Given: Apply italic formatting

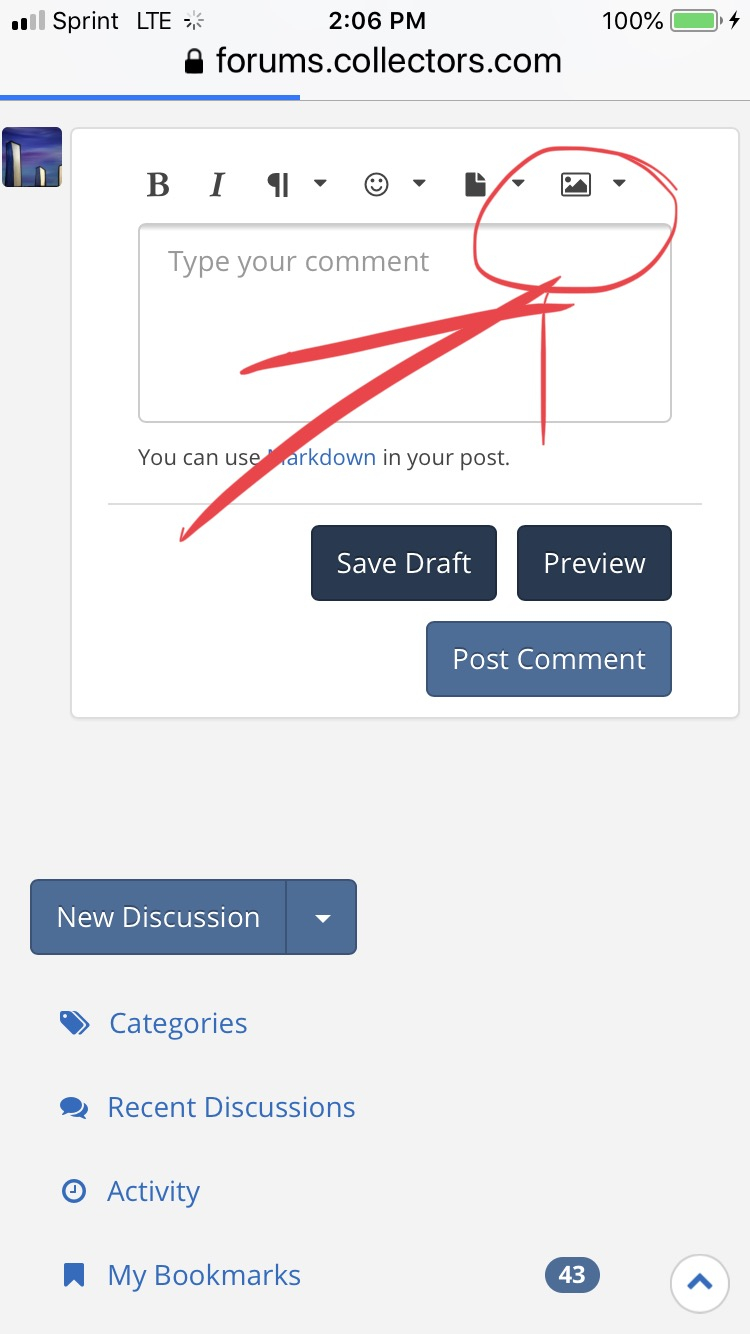Looking at the screenshot, I should pyautogui.click(x=217, y=184).
